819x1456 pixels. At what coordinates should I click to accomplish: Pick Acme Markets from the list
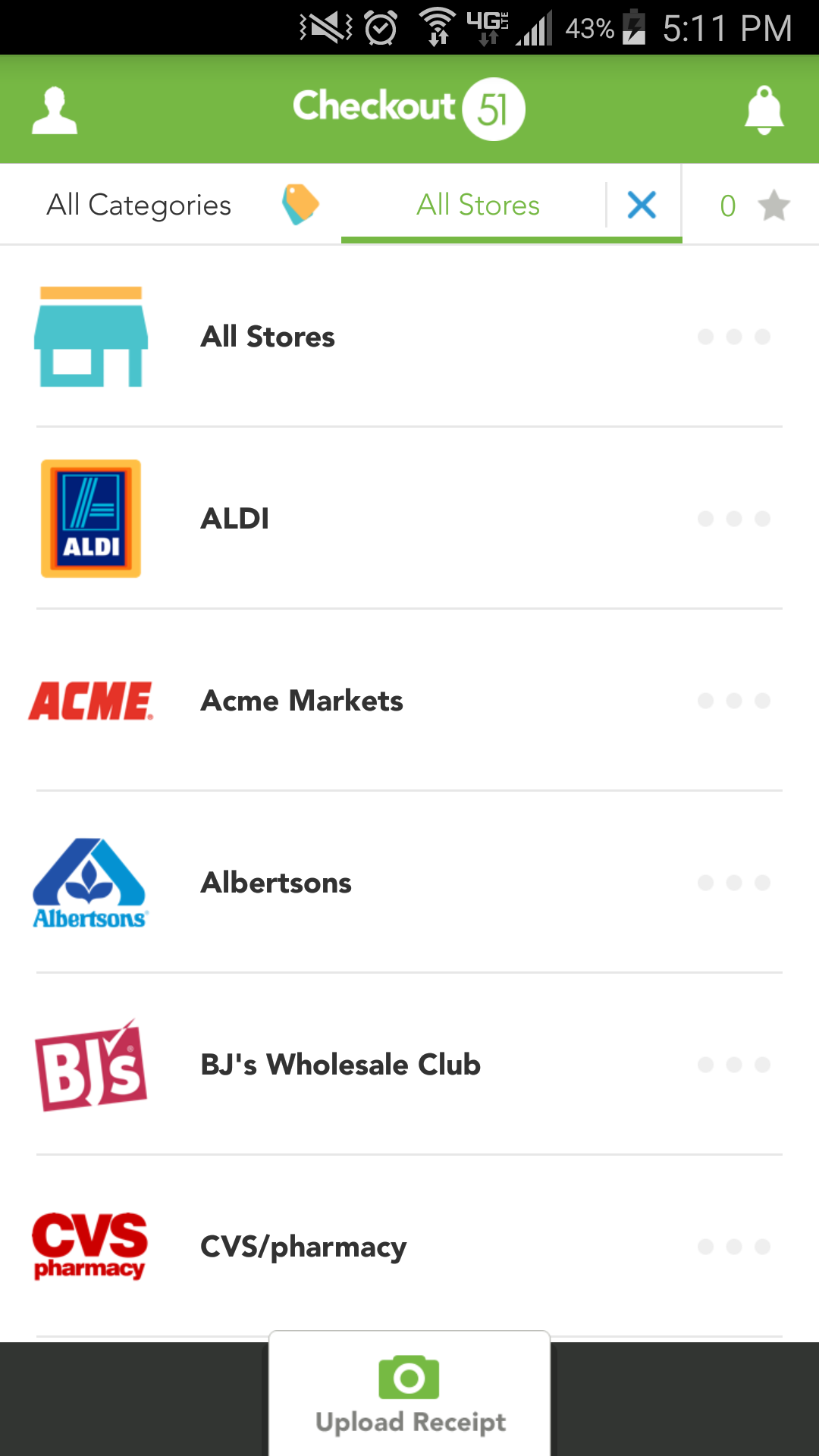click(x=409, y=701)
